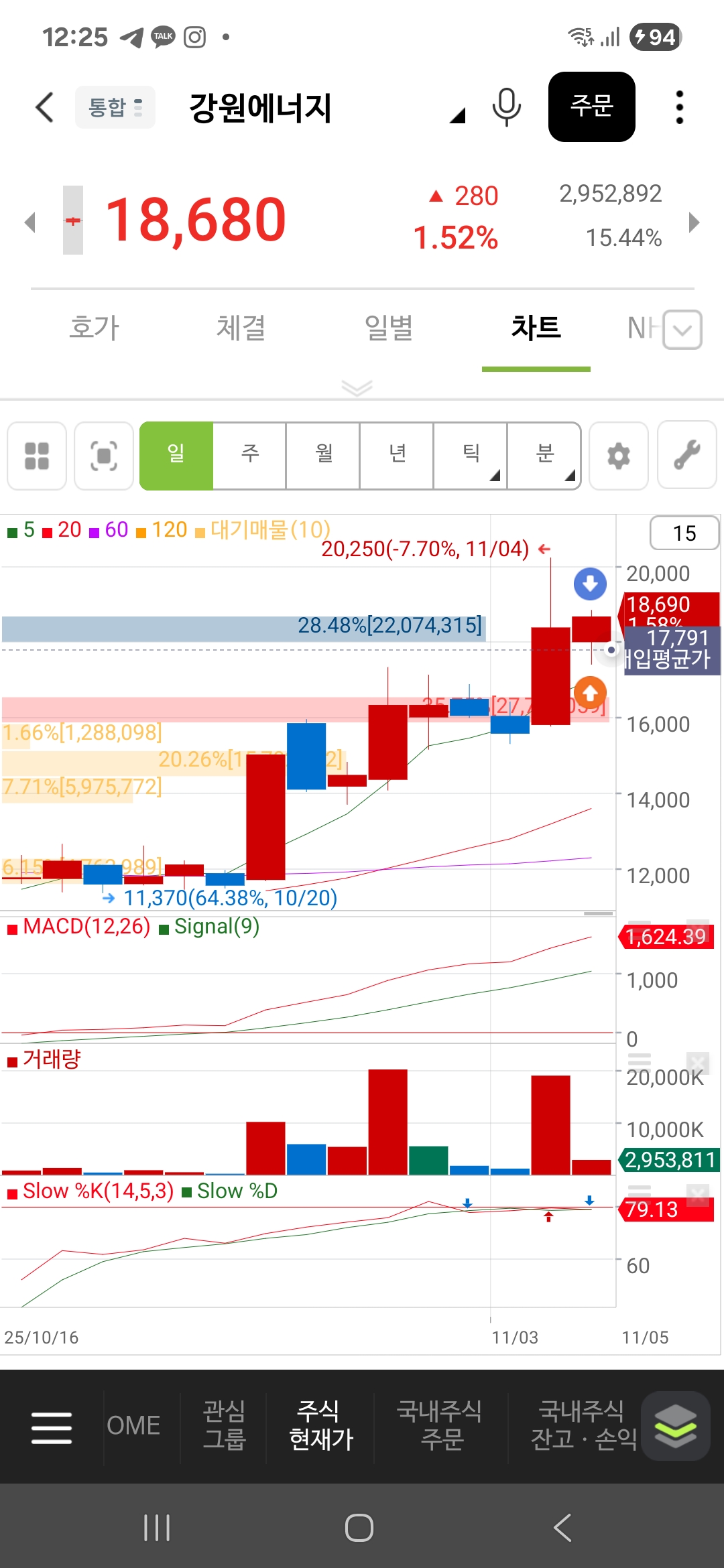Choose the 틱 tick chart option
Screen dimensions: 724x1568
tap(471, 456)
